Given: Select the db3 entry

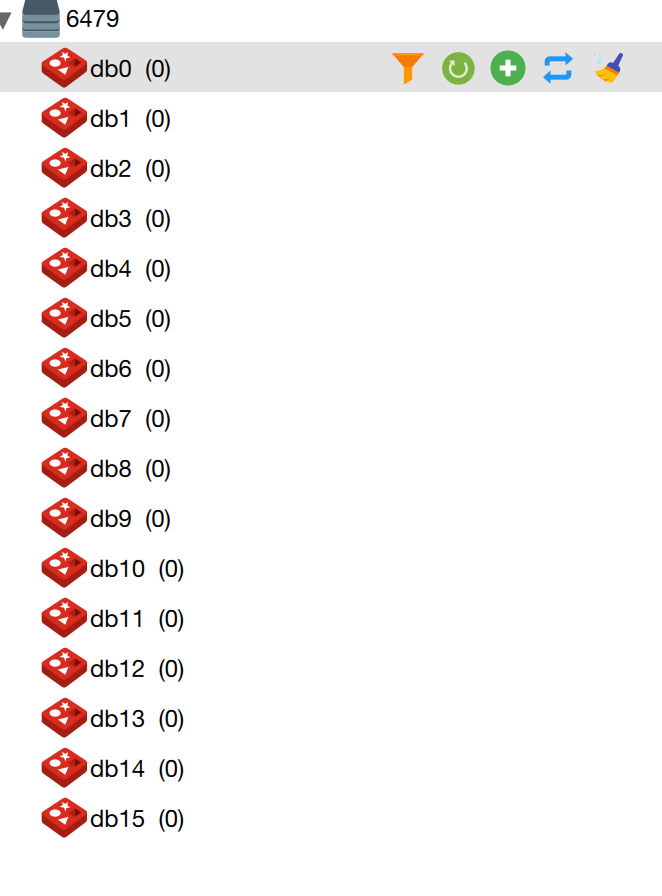Looking at the screenshot, I should coord(110,219).
